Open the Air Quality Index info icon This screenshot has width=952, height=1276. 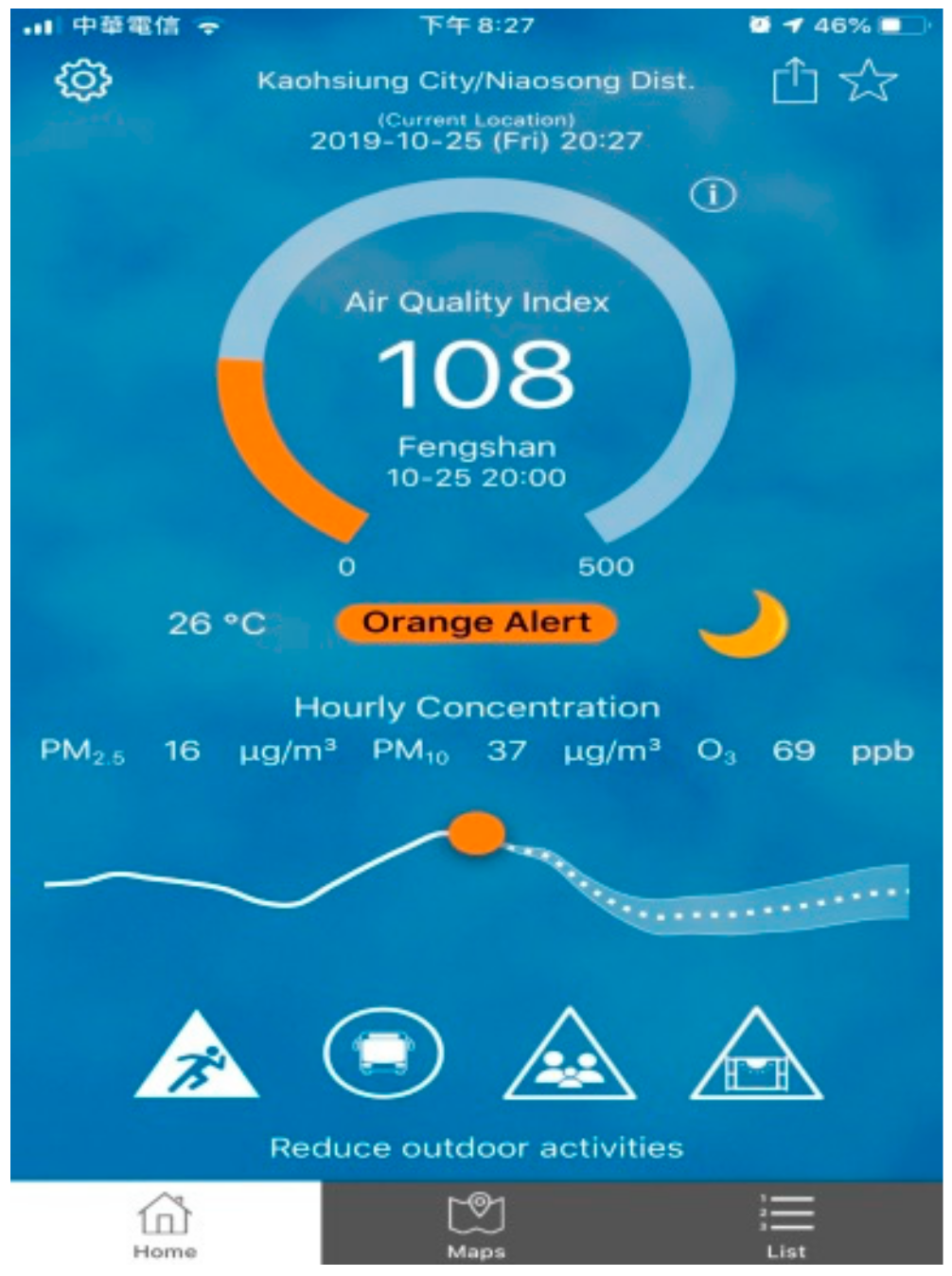click(x=713, y=195)
